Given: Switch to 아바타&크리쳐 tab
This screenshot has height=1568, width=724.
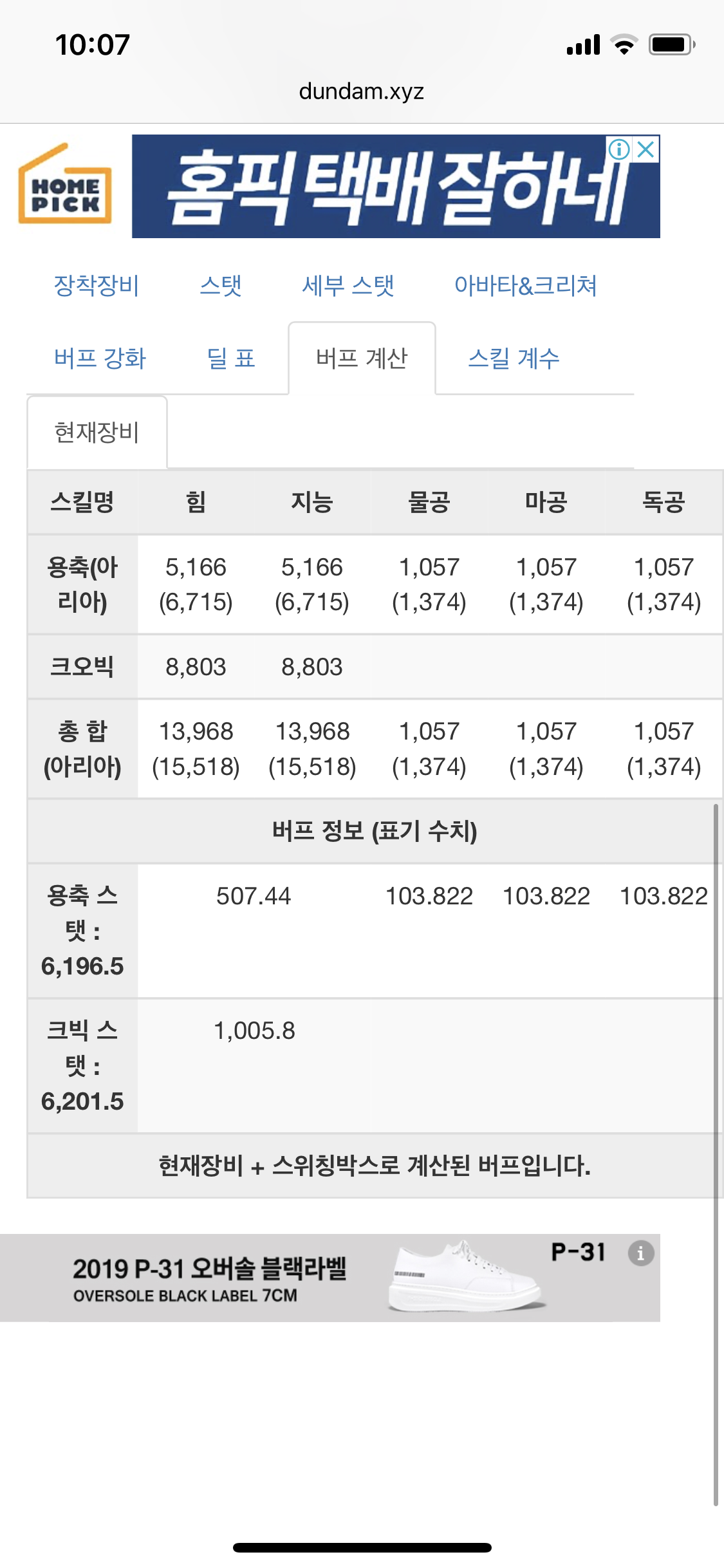Looking at the screenshot, I should coord(526,285).
